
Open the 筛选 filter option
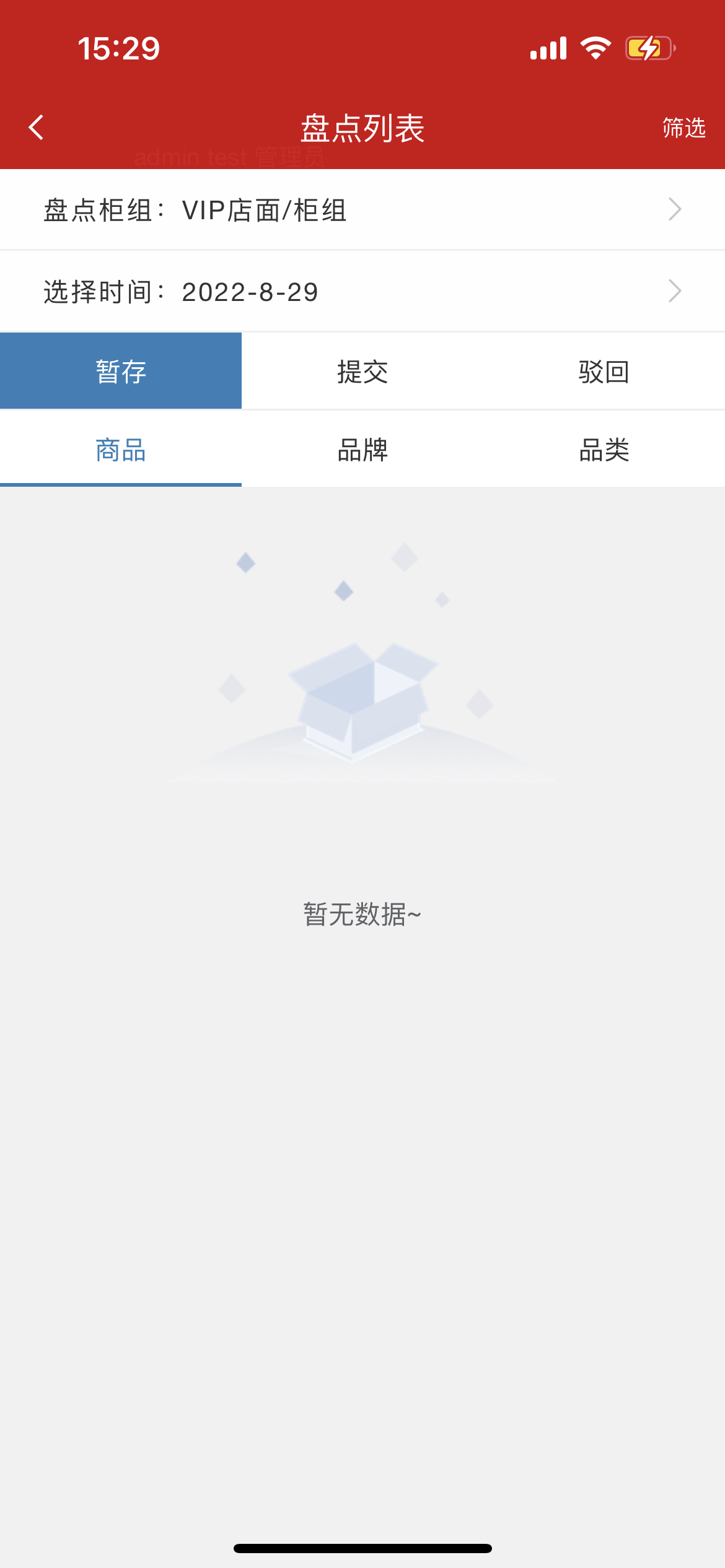tap(683, 128)
